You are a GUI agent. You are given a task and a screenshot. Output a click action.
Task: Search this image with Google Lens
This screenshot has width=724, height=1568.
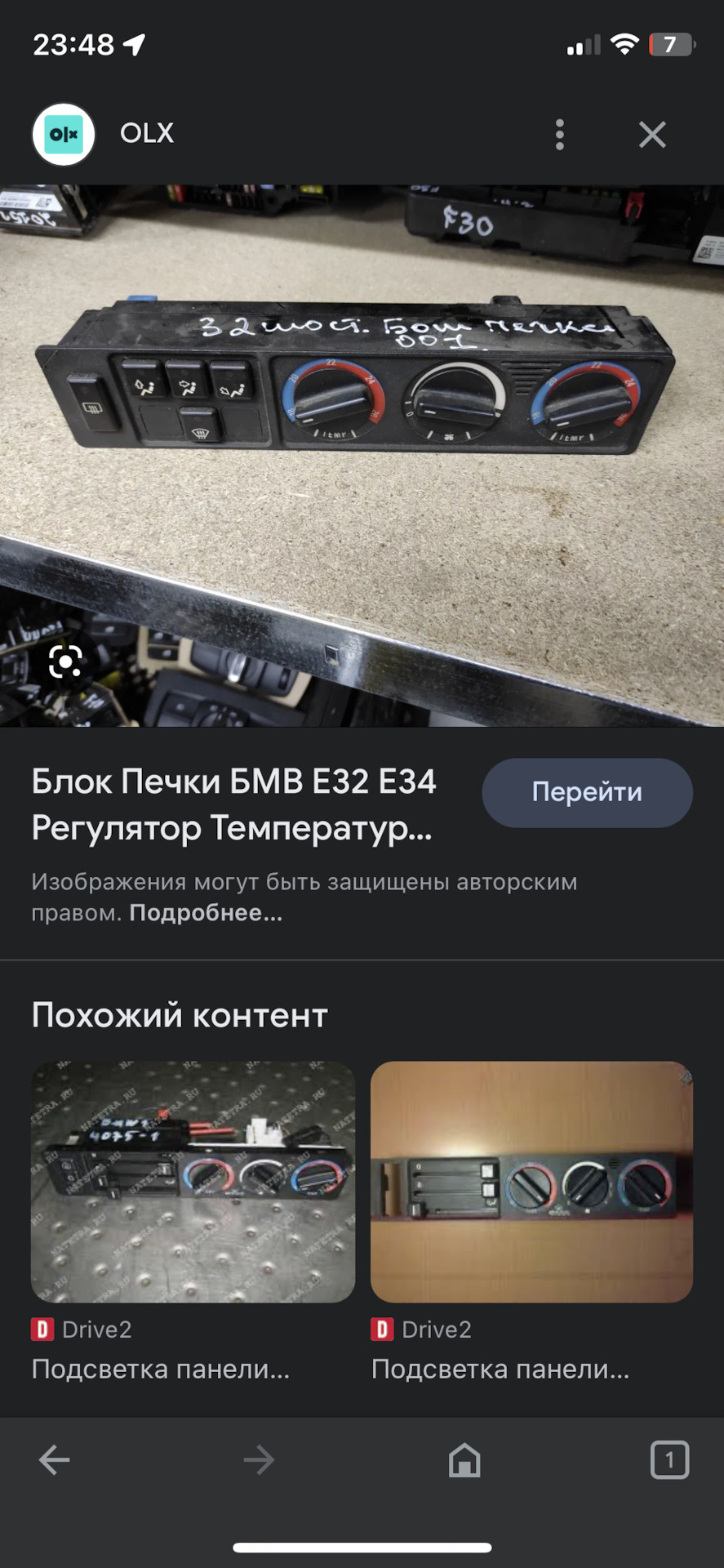[x=65, y=661]
